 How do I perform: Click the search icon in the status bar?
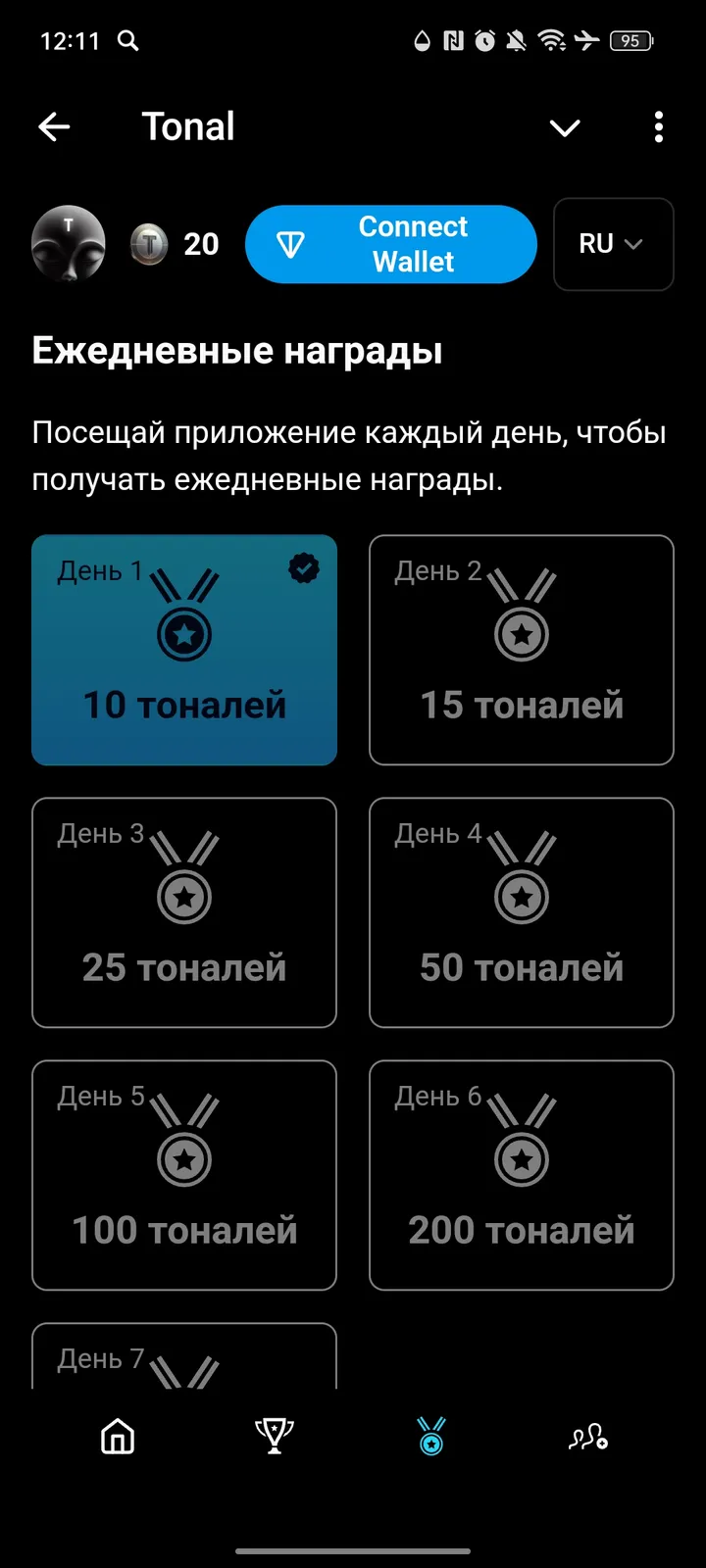tap(126, 41)
